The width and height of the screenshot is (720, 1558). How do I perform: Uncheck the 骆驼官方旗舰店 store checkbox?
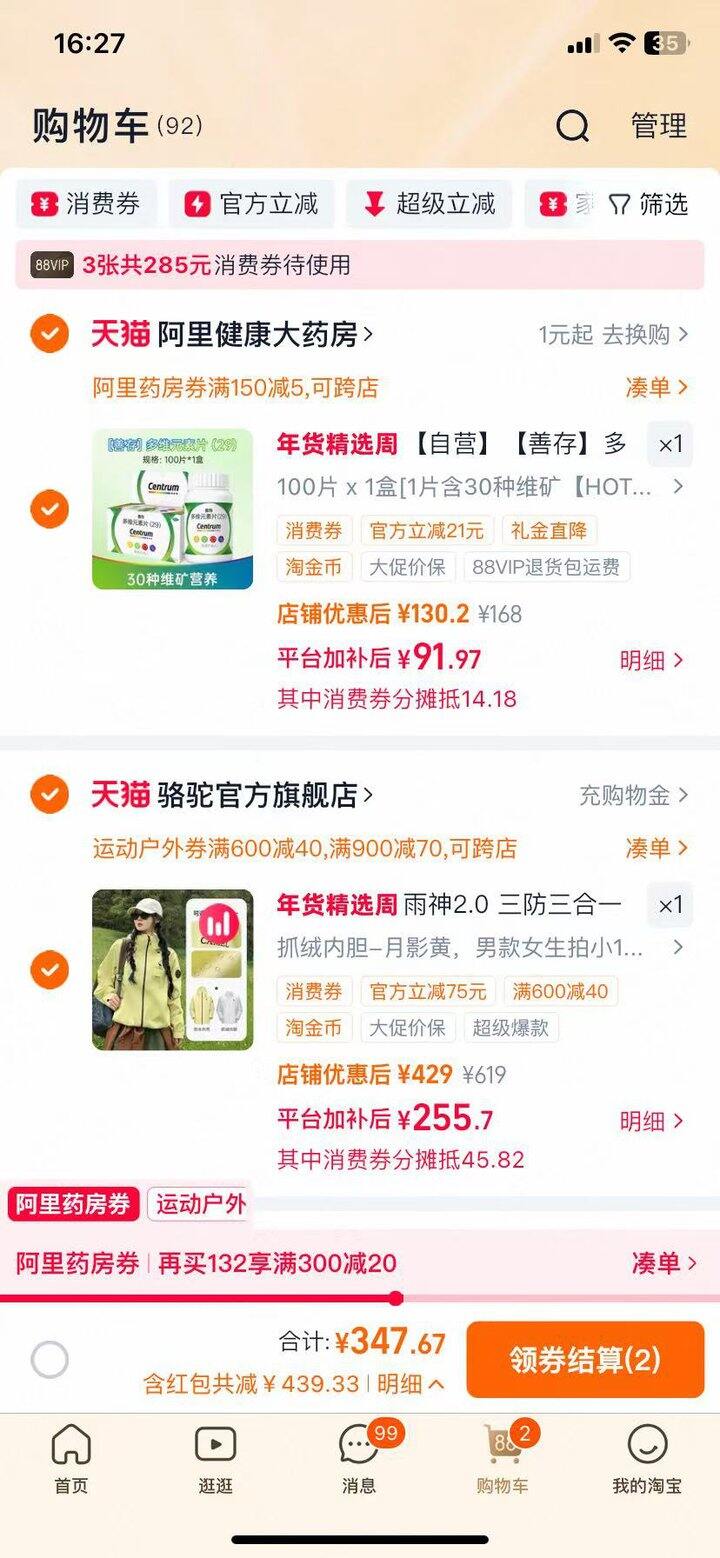point(49,795)
